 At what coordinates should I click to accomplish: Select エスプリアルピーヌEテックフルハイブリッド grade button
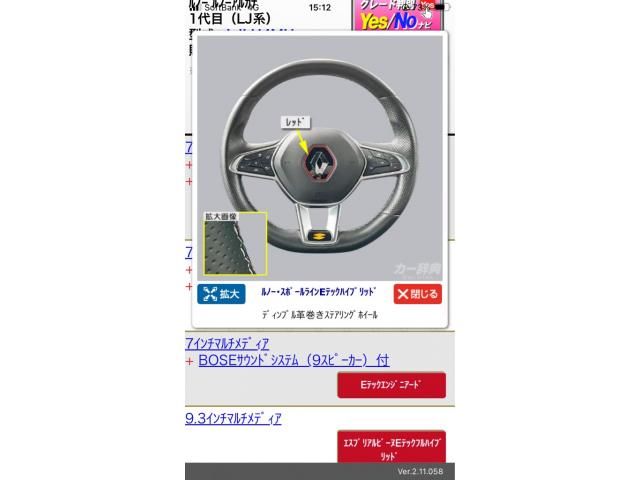tap(391, 446)
